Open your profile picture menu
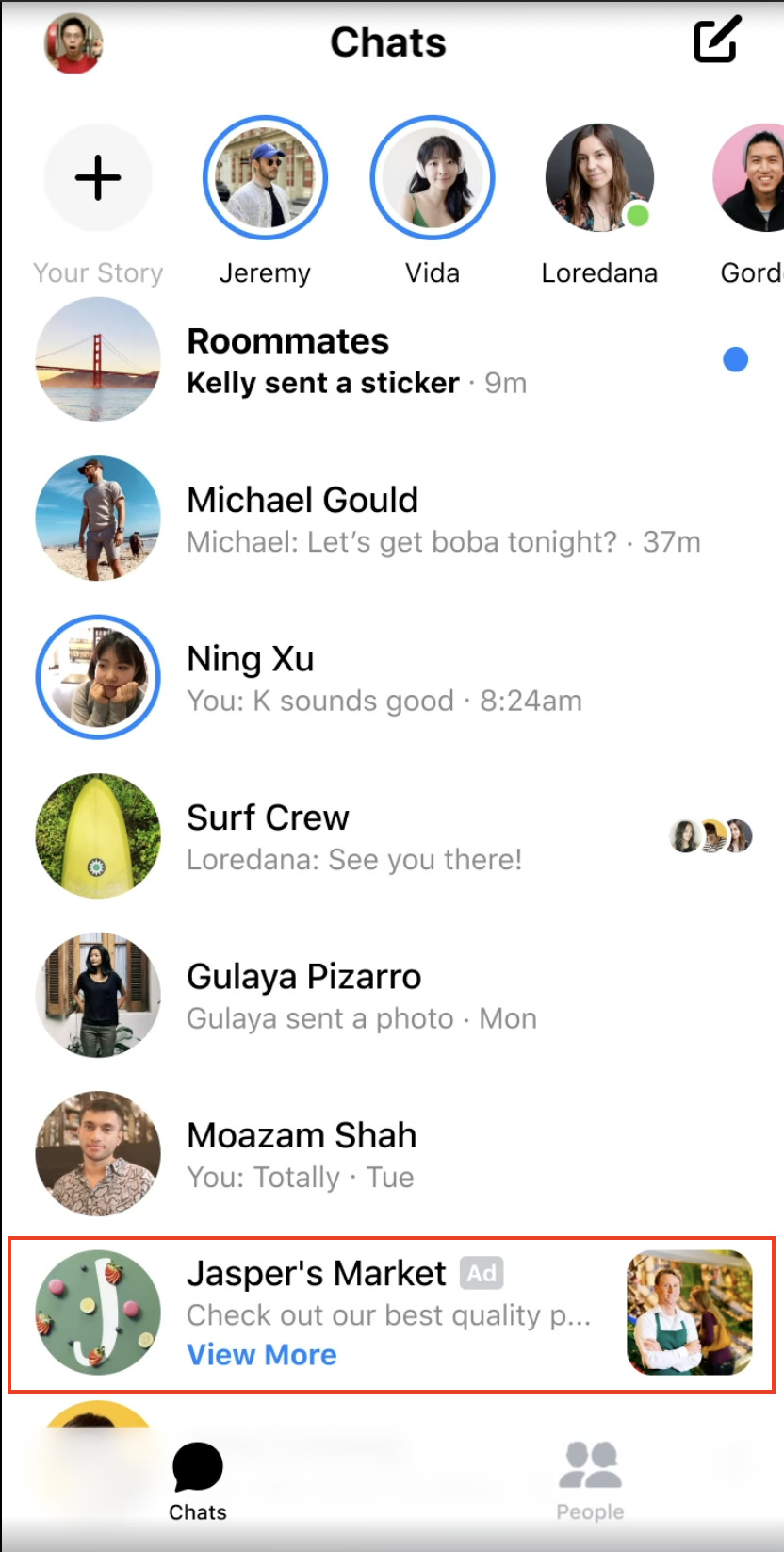 [x=73, y=43]
